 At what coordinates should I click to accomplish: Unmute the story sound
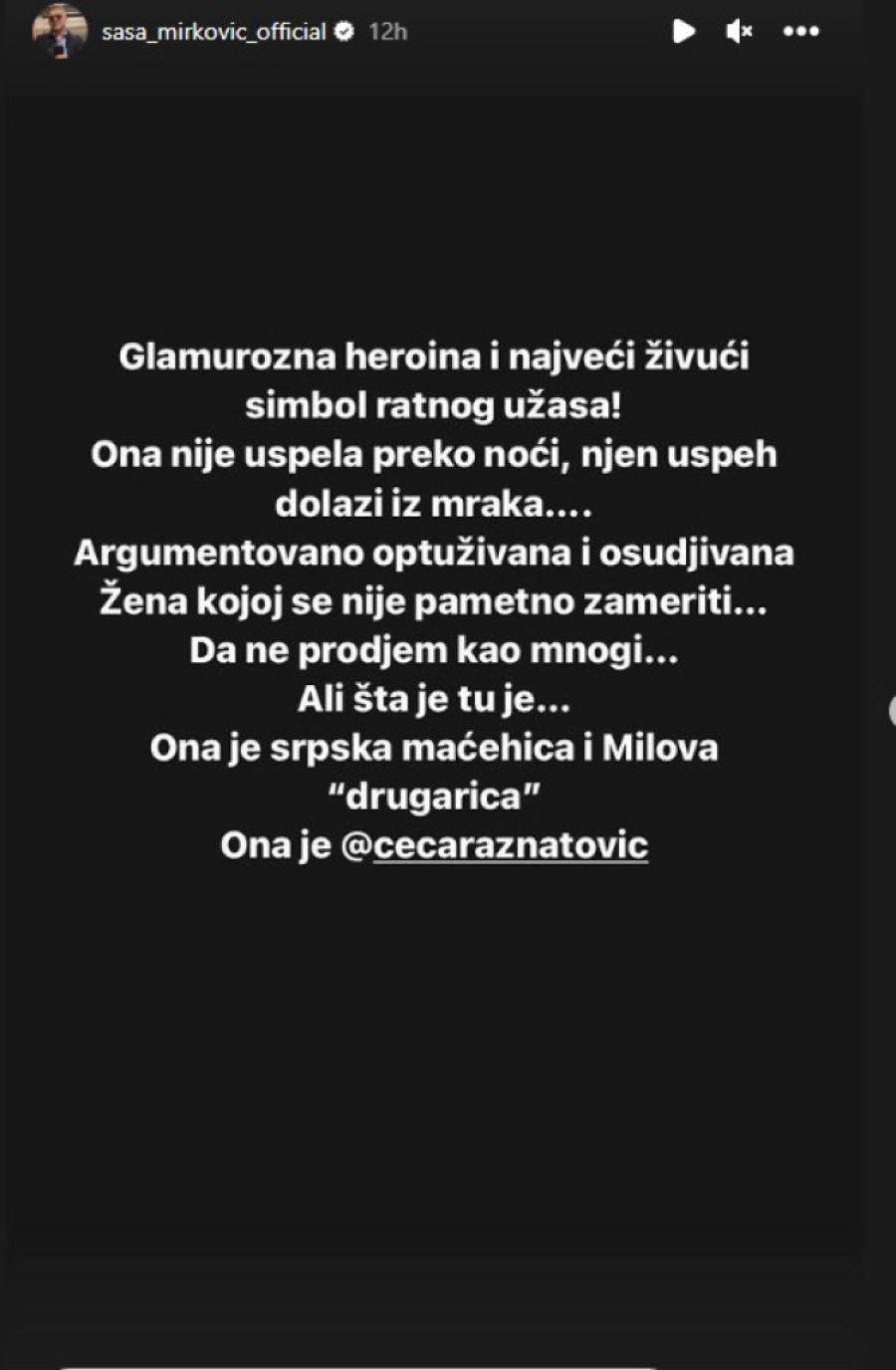pos(739,32)
